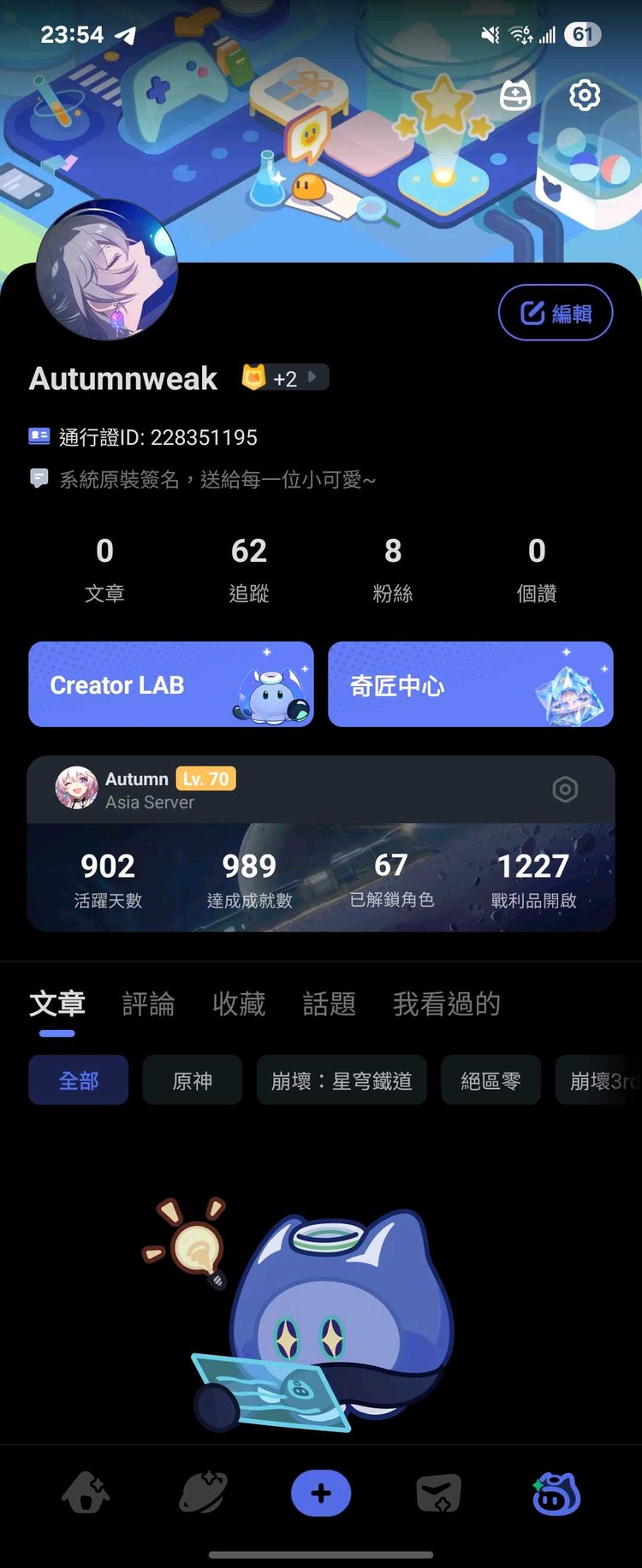
Task: Select the 評論 tab
Action: (150, 1004)
